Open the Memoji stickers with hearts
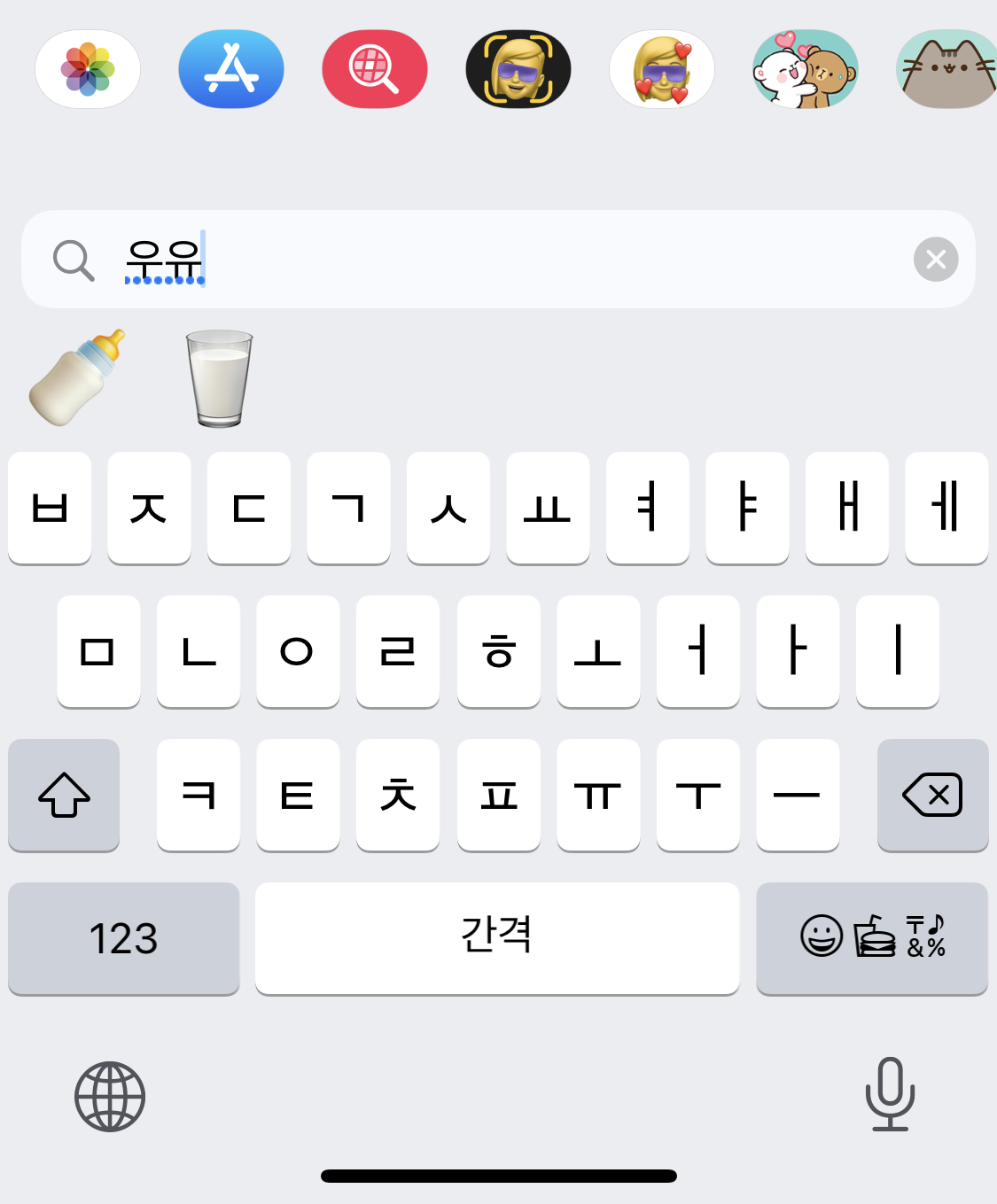 [662, 69]
